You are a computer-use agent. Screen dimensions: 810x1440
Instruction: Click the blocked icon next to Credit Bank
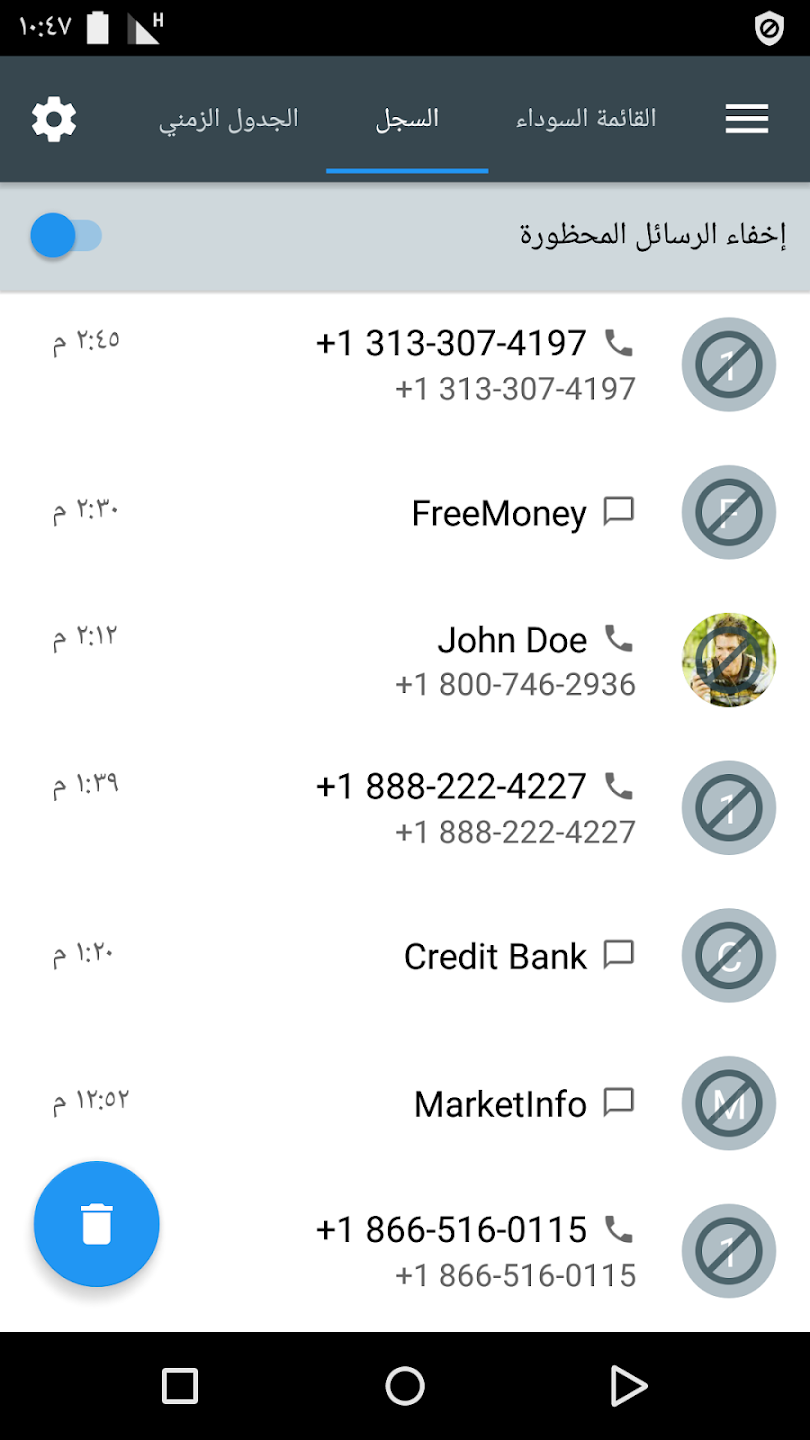point(728,955)
